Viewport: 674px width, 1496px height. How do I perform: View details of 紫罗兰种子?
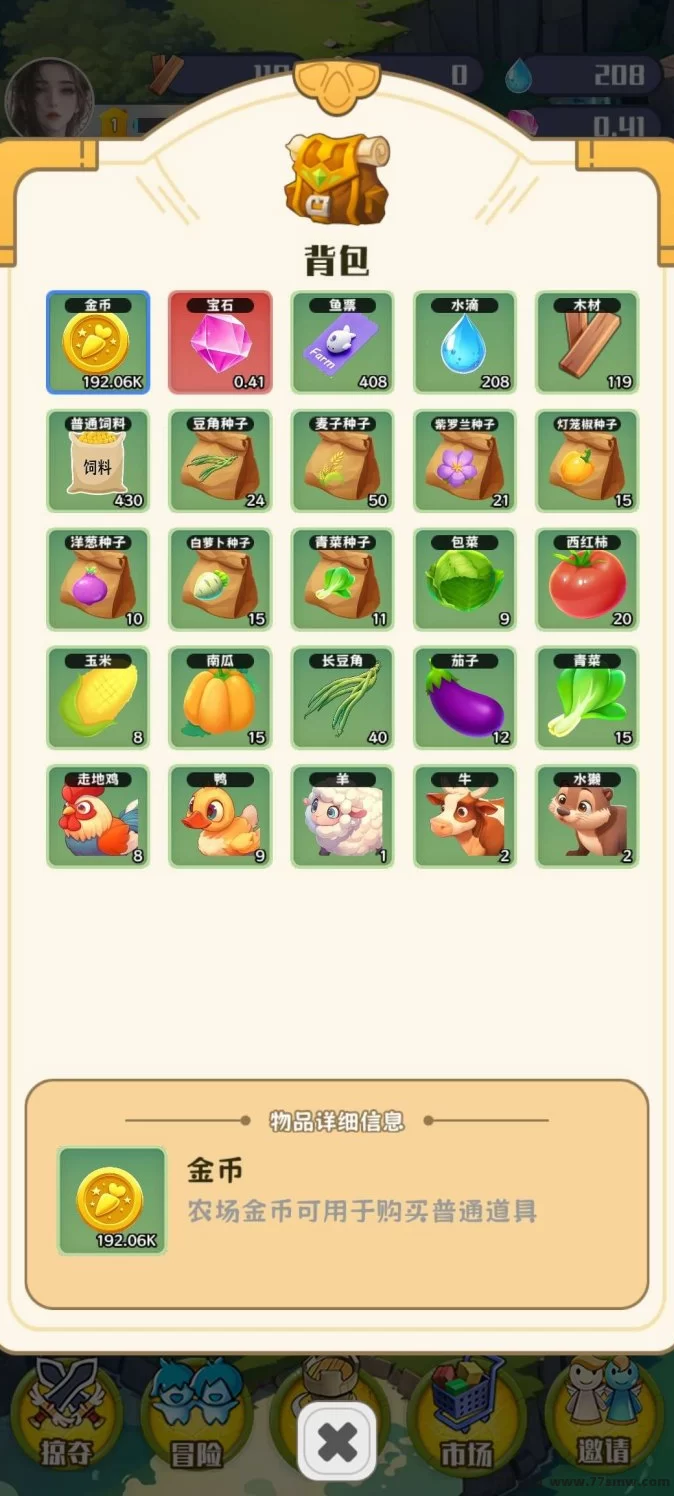point(464,461)
